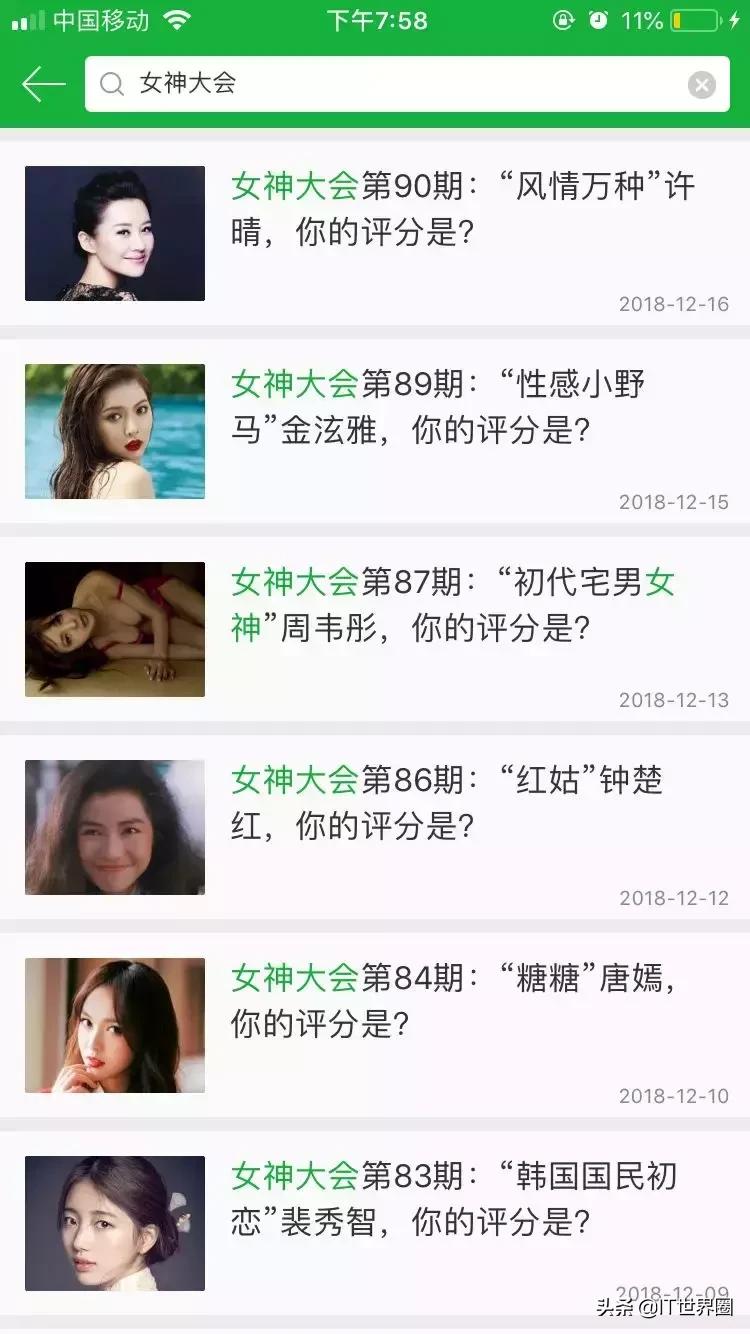
Task: Clear the search field with the X icon
Action: (x=702, y=84)
